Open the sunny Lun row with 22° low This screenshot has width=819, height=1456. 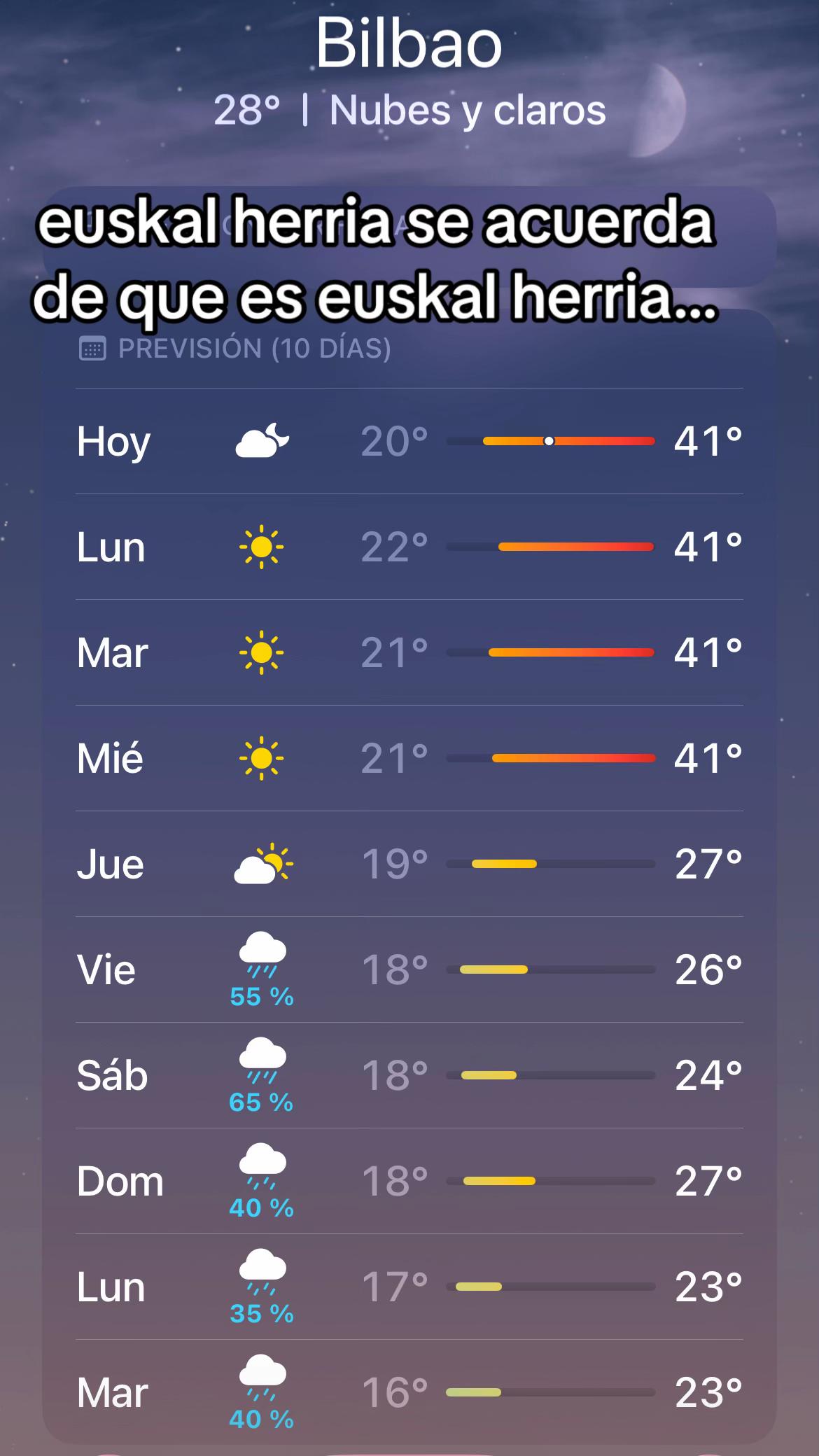pyautogui.click(x=409, y=547)
